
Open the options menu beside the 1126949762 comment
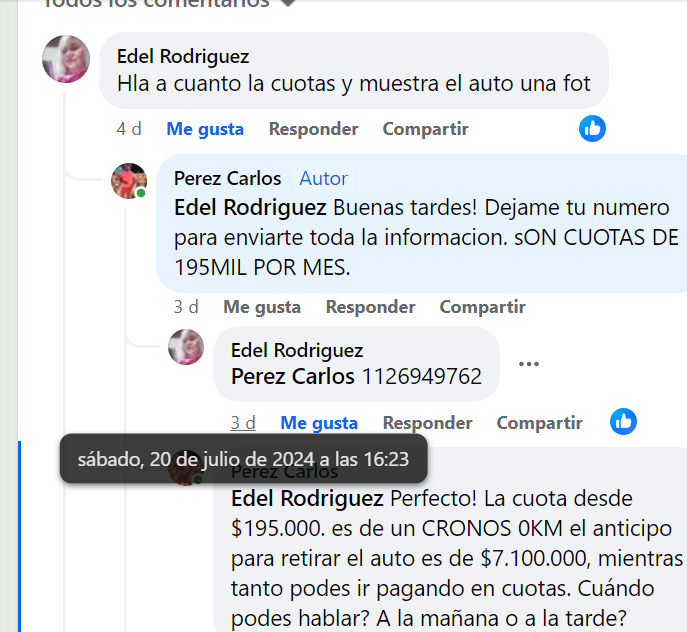coord(529,364)
